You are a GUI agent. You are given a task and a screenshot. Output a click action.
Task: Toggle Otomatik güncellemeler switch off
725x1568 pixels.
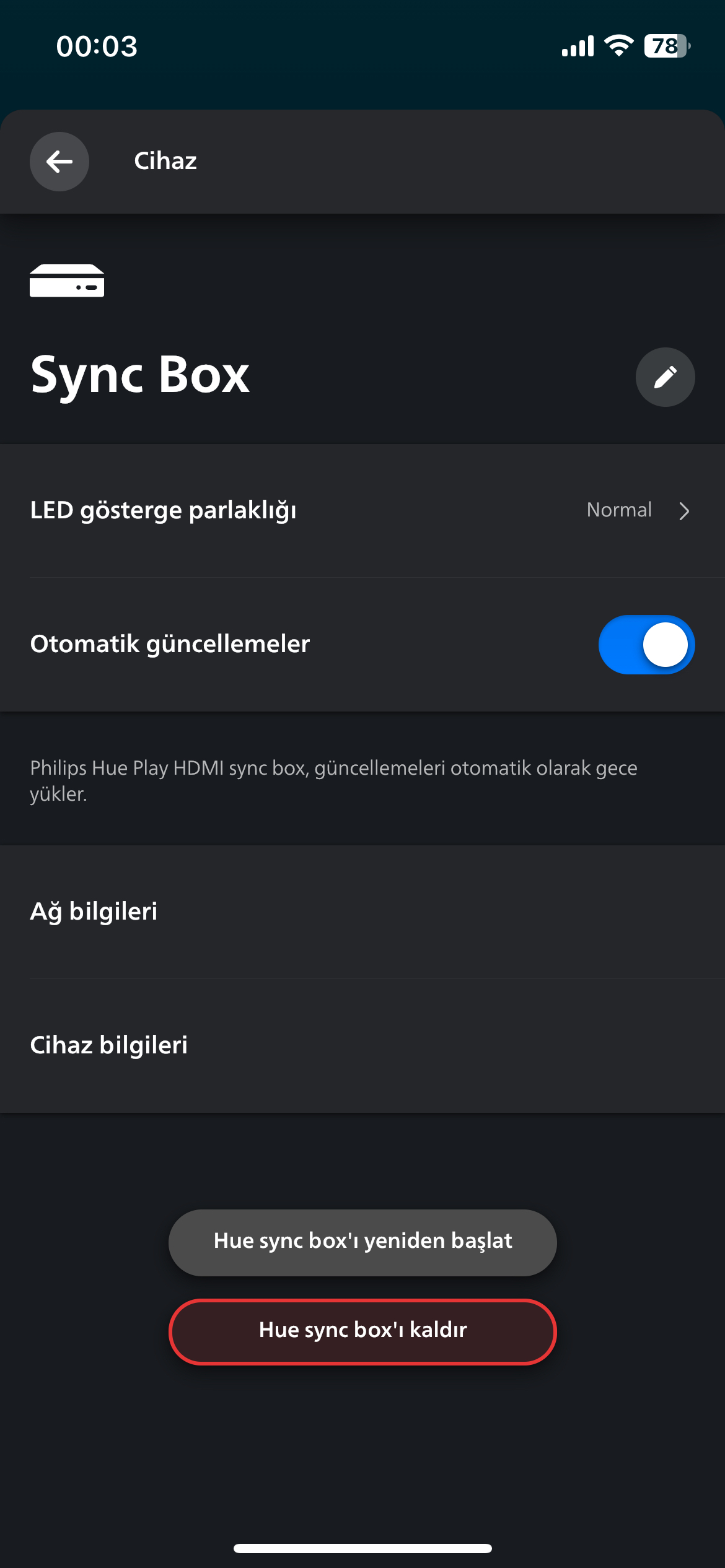(646, 645)
